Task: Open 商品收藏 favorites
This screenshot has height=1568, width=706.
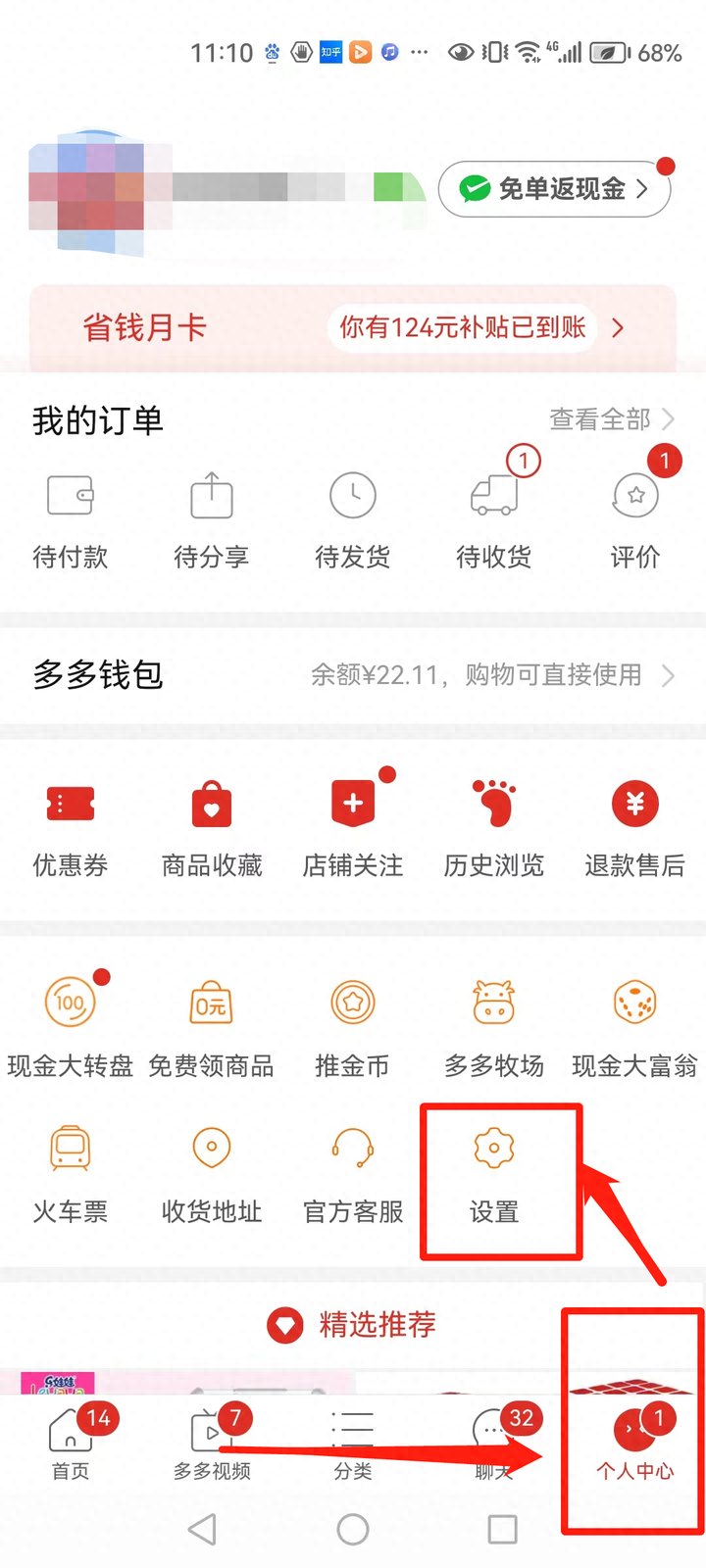Action: pos(212,828)
